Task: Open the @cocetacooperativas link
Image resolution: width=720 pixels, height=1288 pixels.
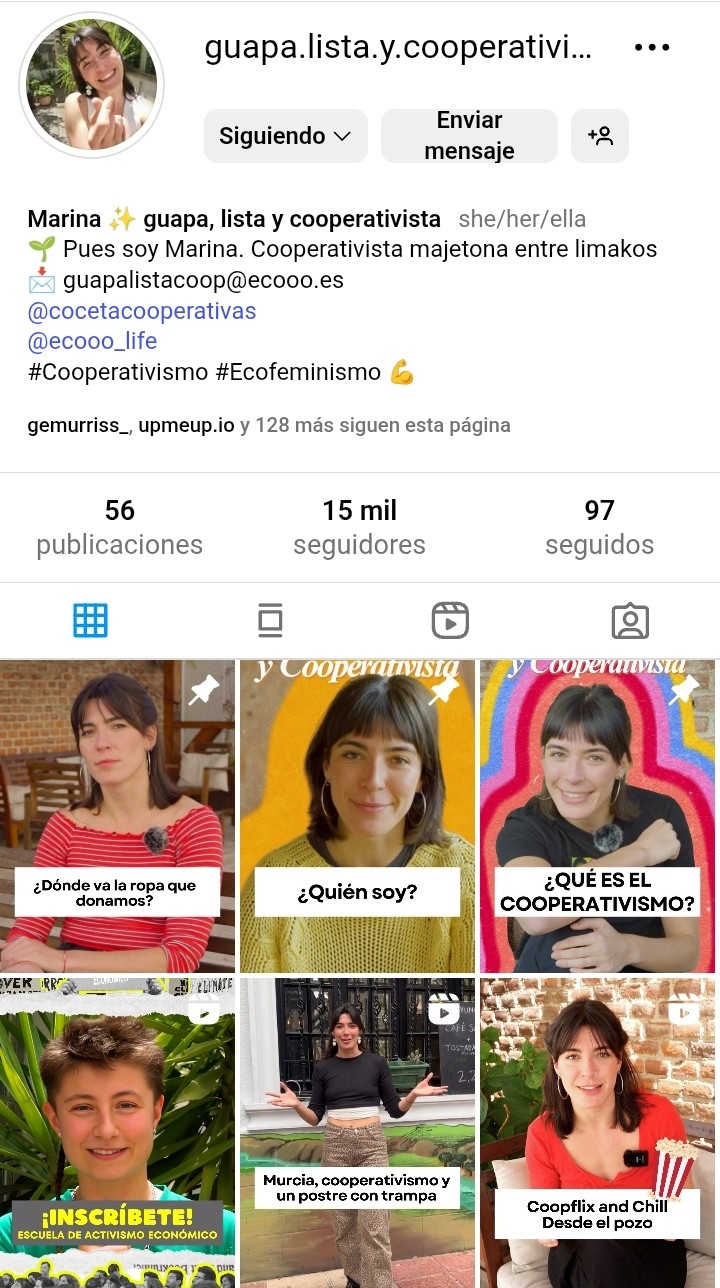Action: click(x=142, y=310)
